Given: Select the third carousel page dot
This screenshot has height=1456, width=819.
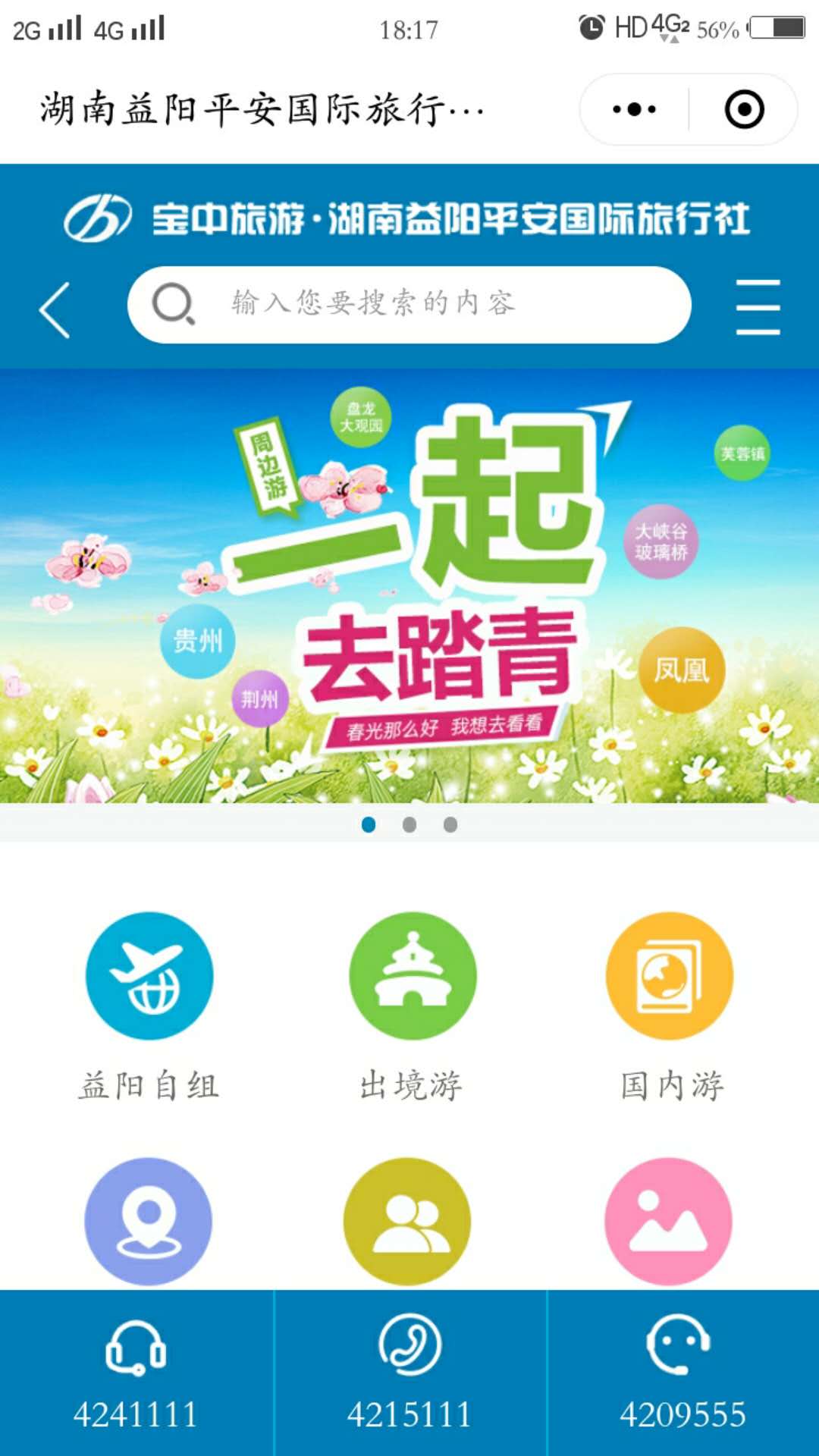Looking at the screenshot, I should [450, 824].
